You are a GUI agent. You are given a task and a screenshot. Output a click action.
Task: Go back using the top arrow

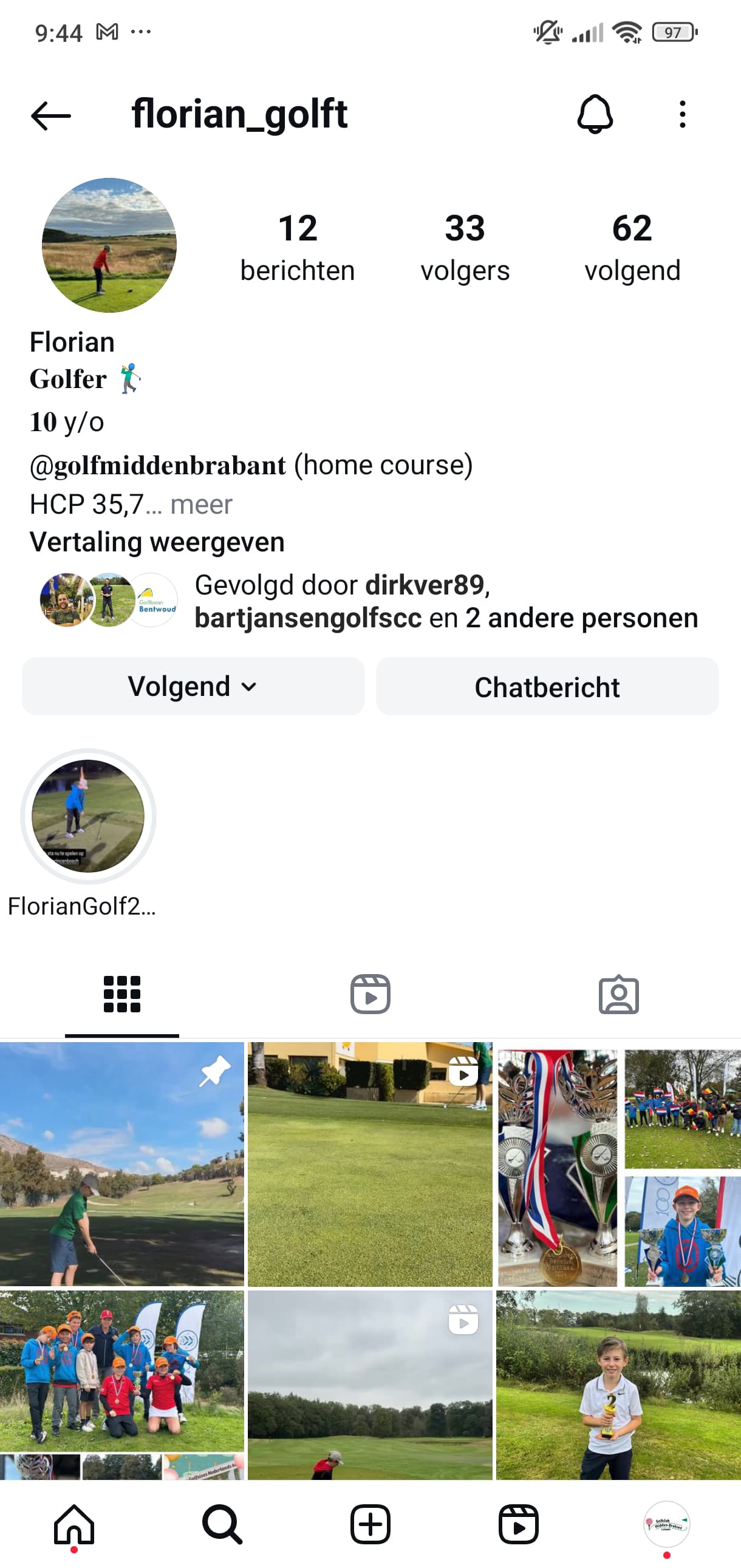tap(51, 115)
